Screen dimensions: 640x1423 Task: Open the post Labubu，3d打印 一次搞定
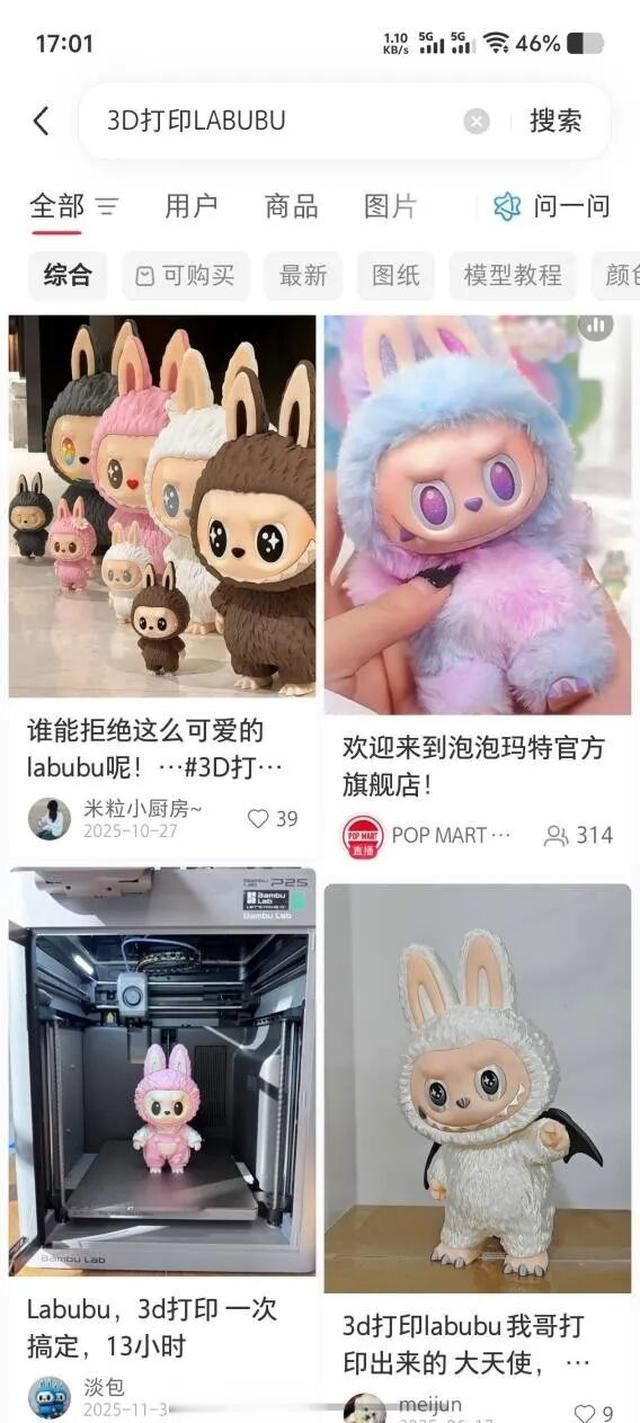pyautogui.click(x=162, y=1070)
